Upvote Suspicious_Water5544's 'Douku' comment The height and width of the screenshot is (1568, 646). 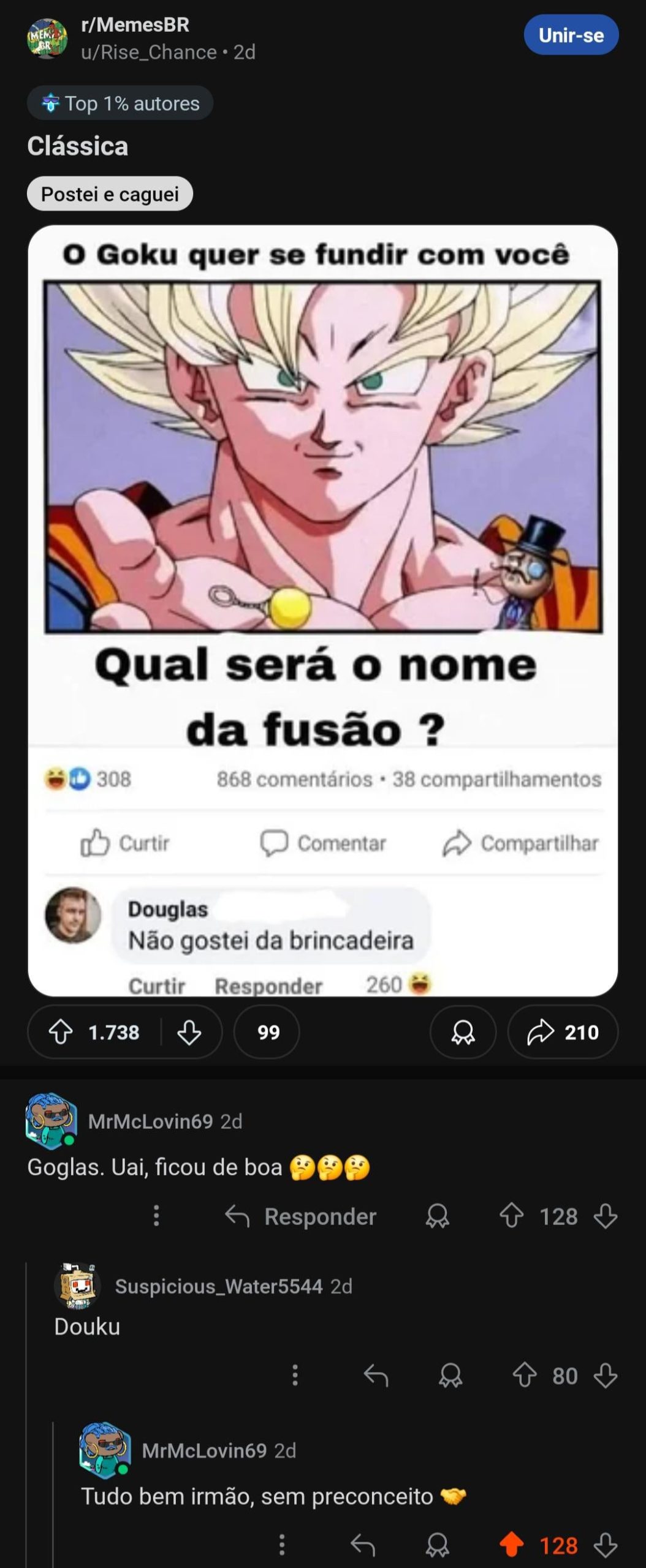[x=525, y=1376]
